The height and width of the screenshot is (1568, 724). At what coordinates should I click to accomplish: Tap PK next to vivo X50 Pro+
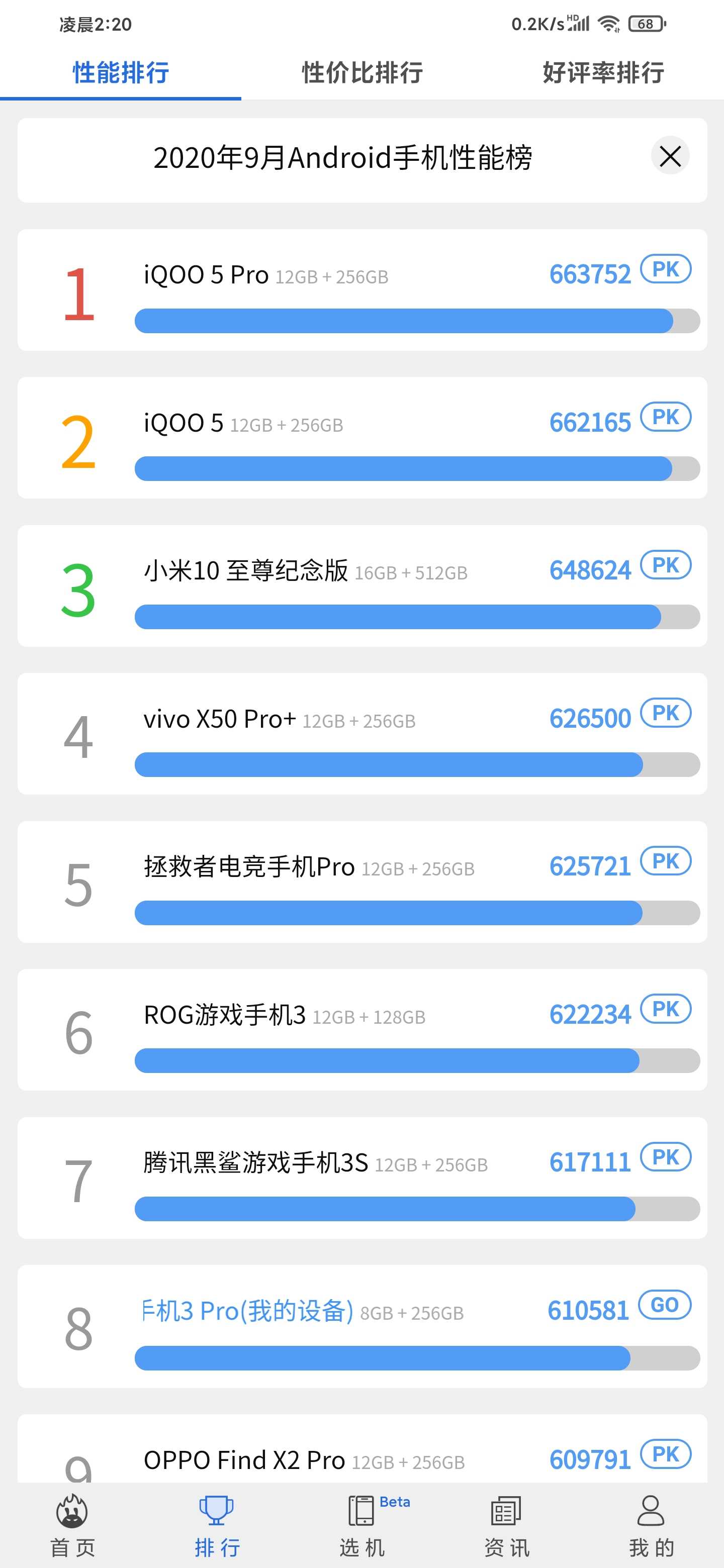666,713
